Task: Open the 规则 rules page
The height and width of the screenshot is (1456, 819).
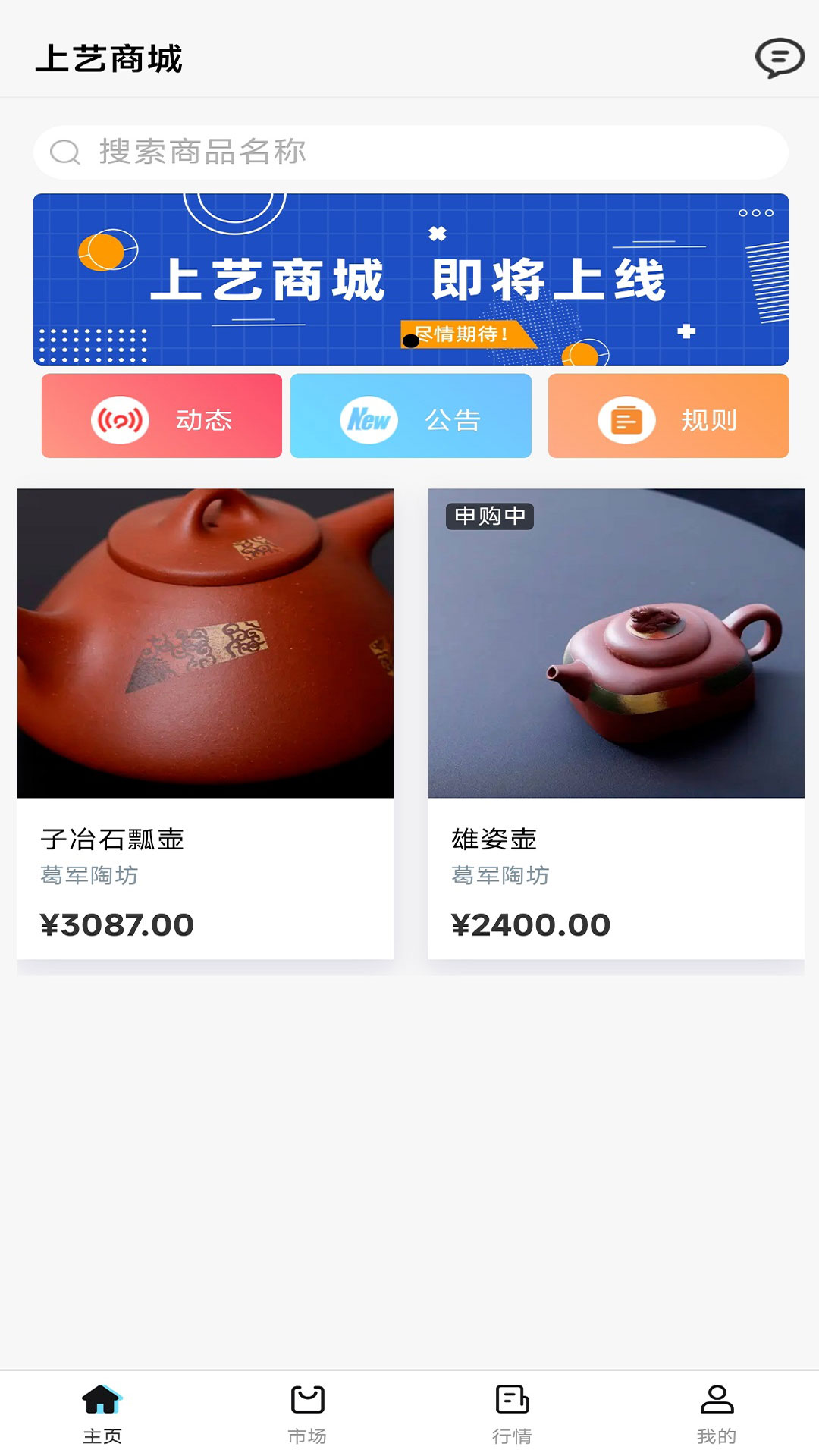Action: click(667, 416)
